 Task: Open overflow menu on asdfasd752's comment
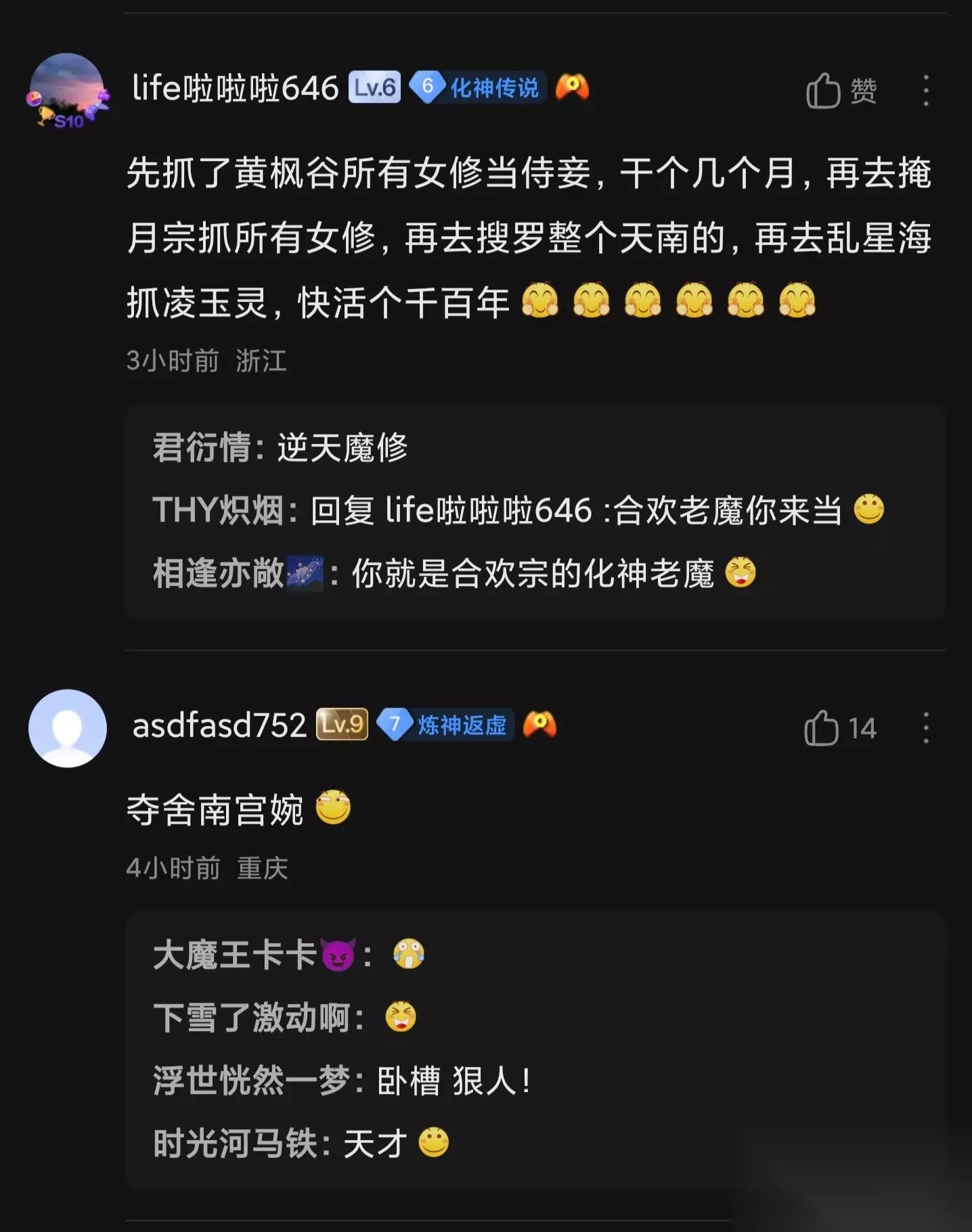[x=925, y=728]
